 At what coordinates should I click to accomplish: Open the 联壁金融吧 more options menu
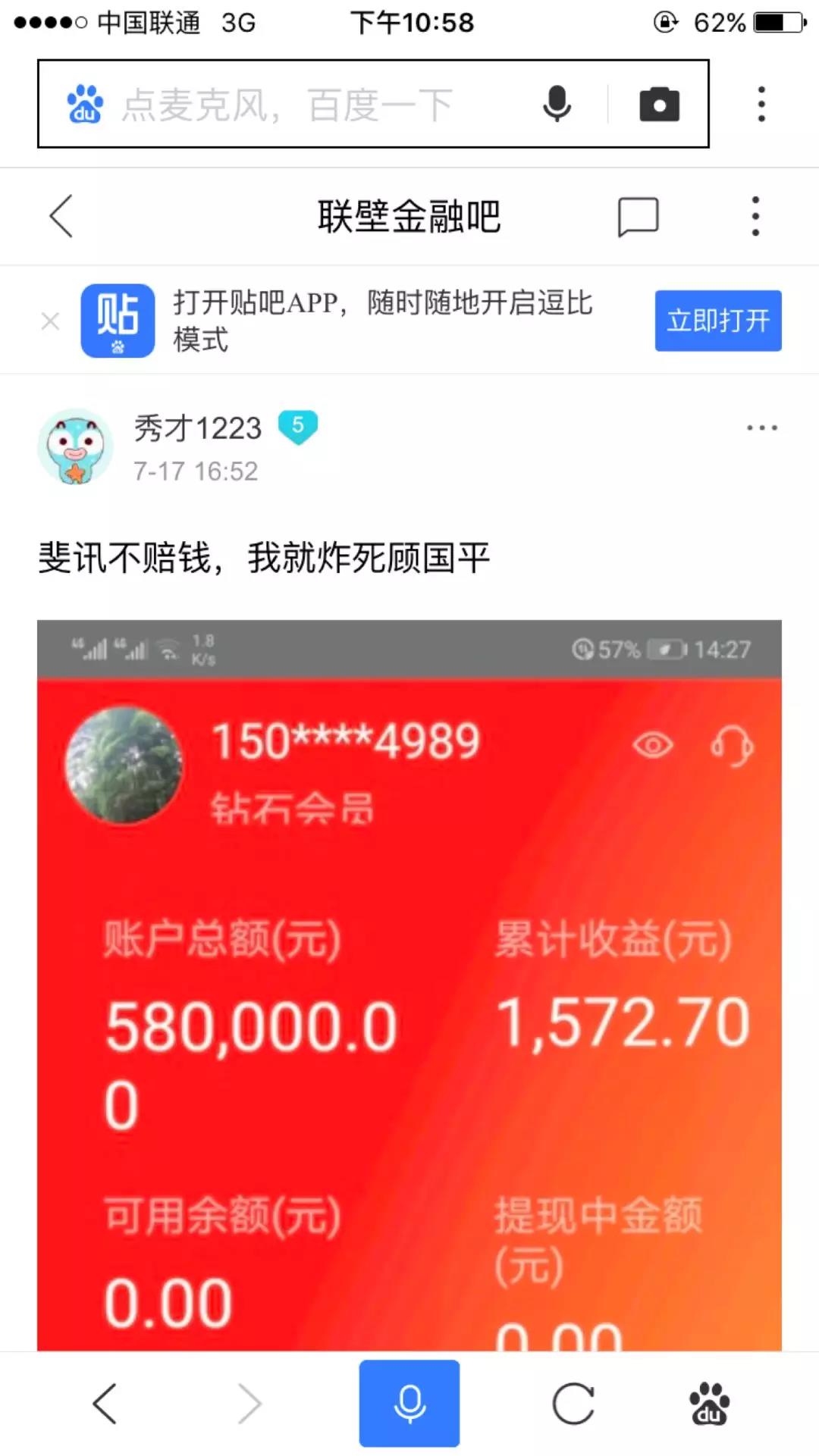(755, 216)
